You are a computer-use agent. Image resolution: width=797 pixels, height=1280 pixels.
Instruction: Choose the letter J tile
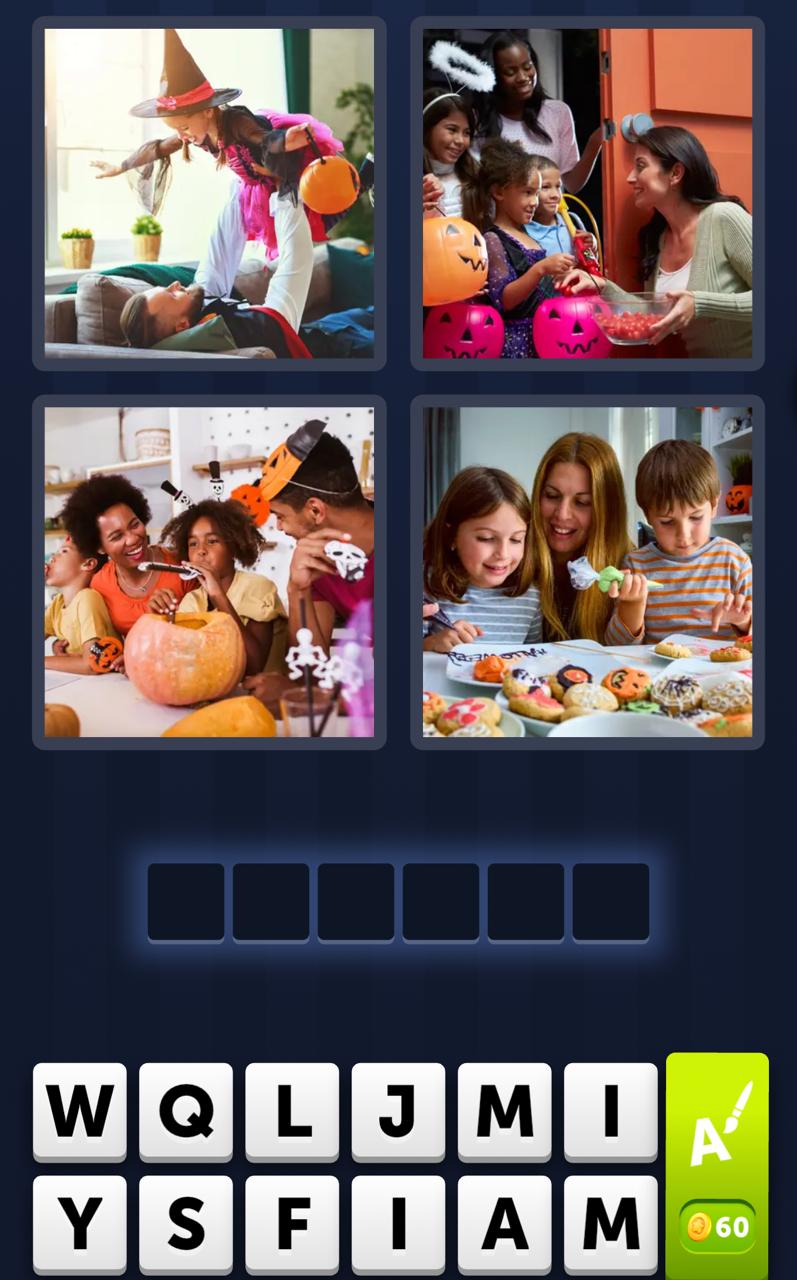pos(398,1110)
